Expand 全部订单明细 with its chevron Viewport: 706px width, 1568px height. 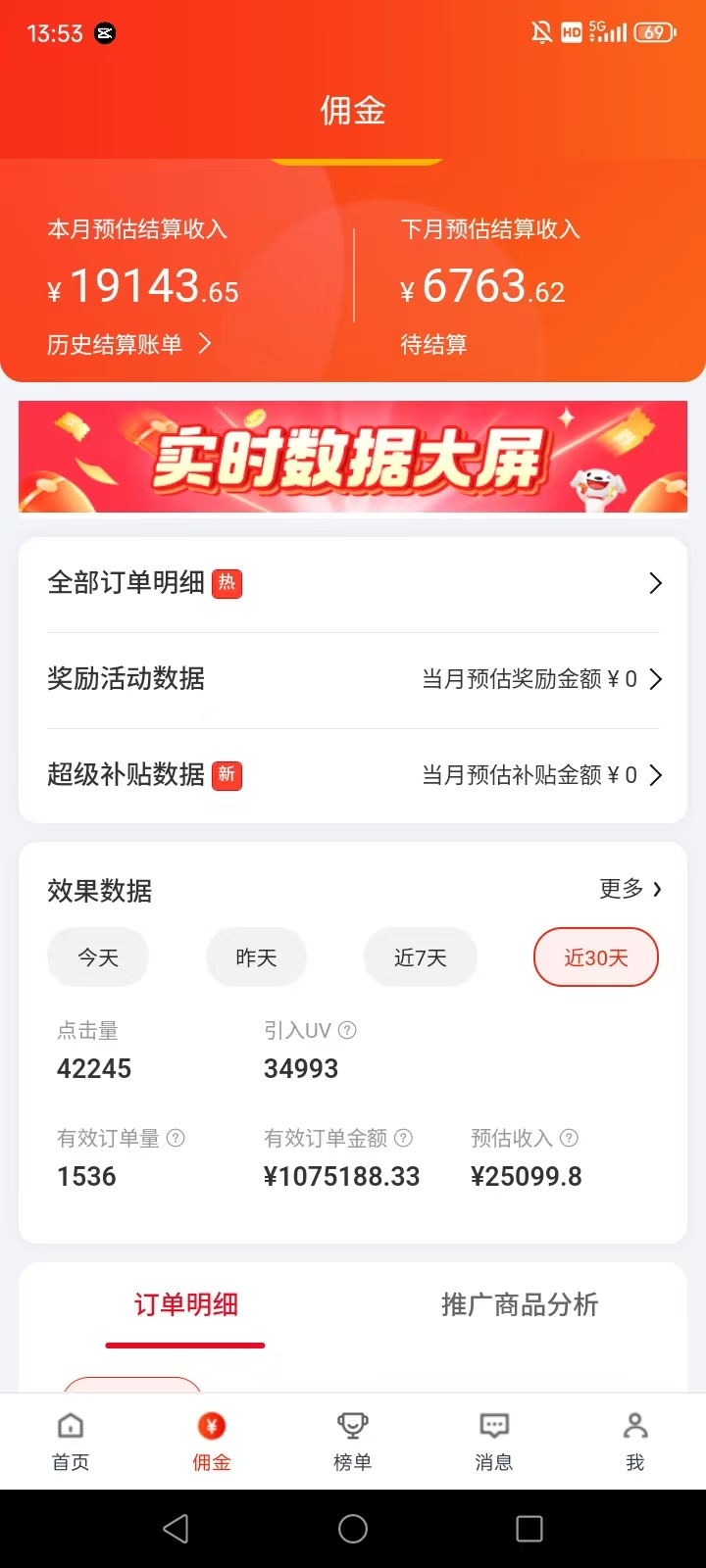click(x=655, y=582)
